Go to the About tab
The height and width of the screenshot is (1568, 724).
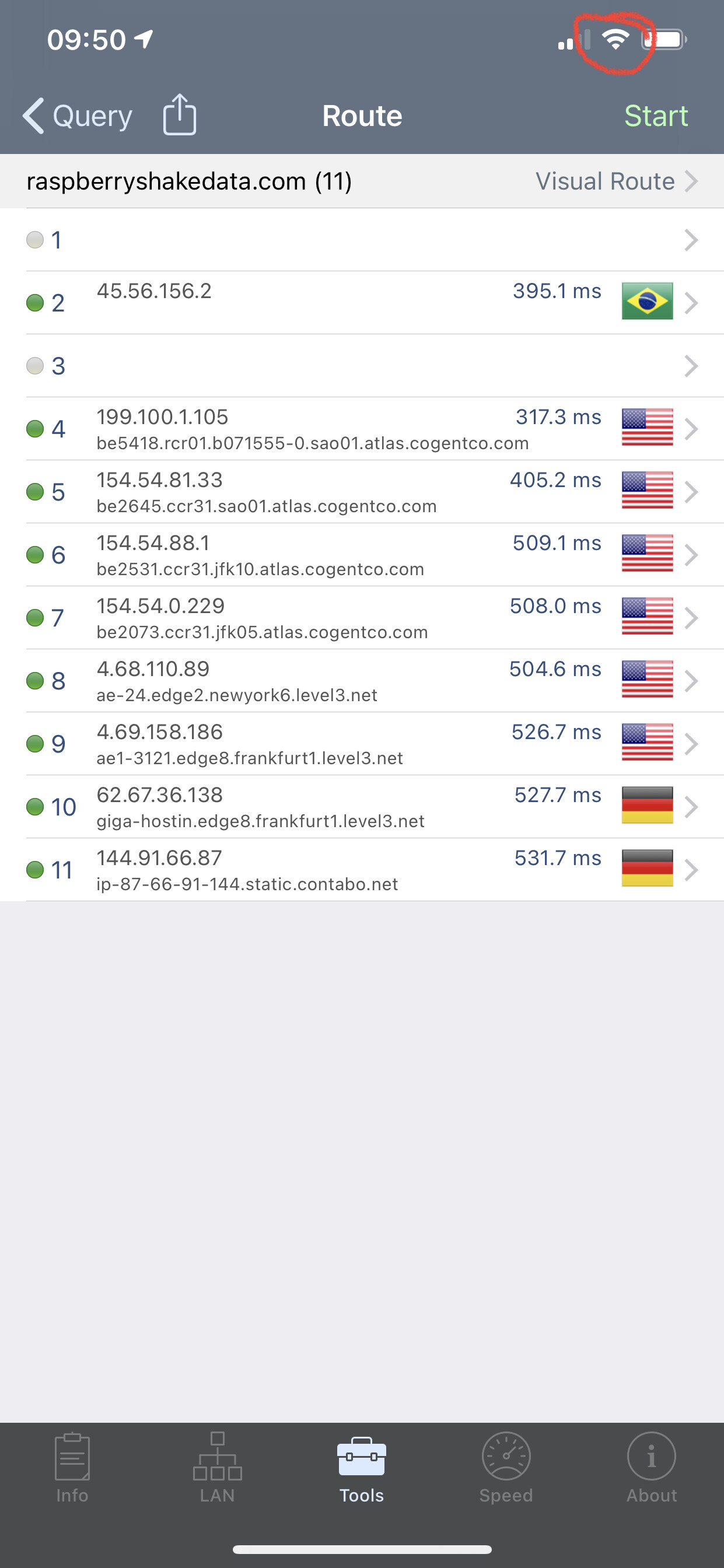click(652, 1468)
